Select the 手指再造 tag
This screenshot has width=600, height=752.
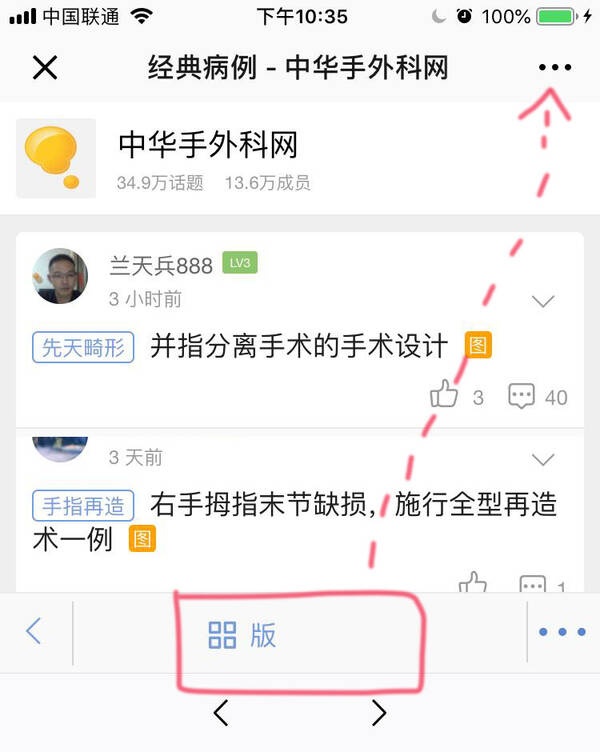coord(84,505)
